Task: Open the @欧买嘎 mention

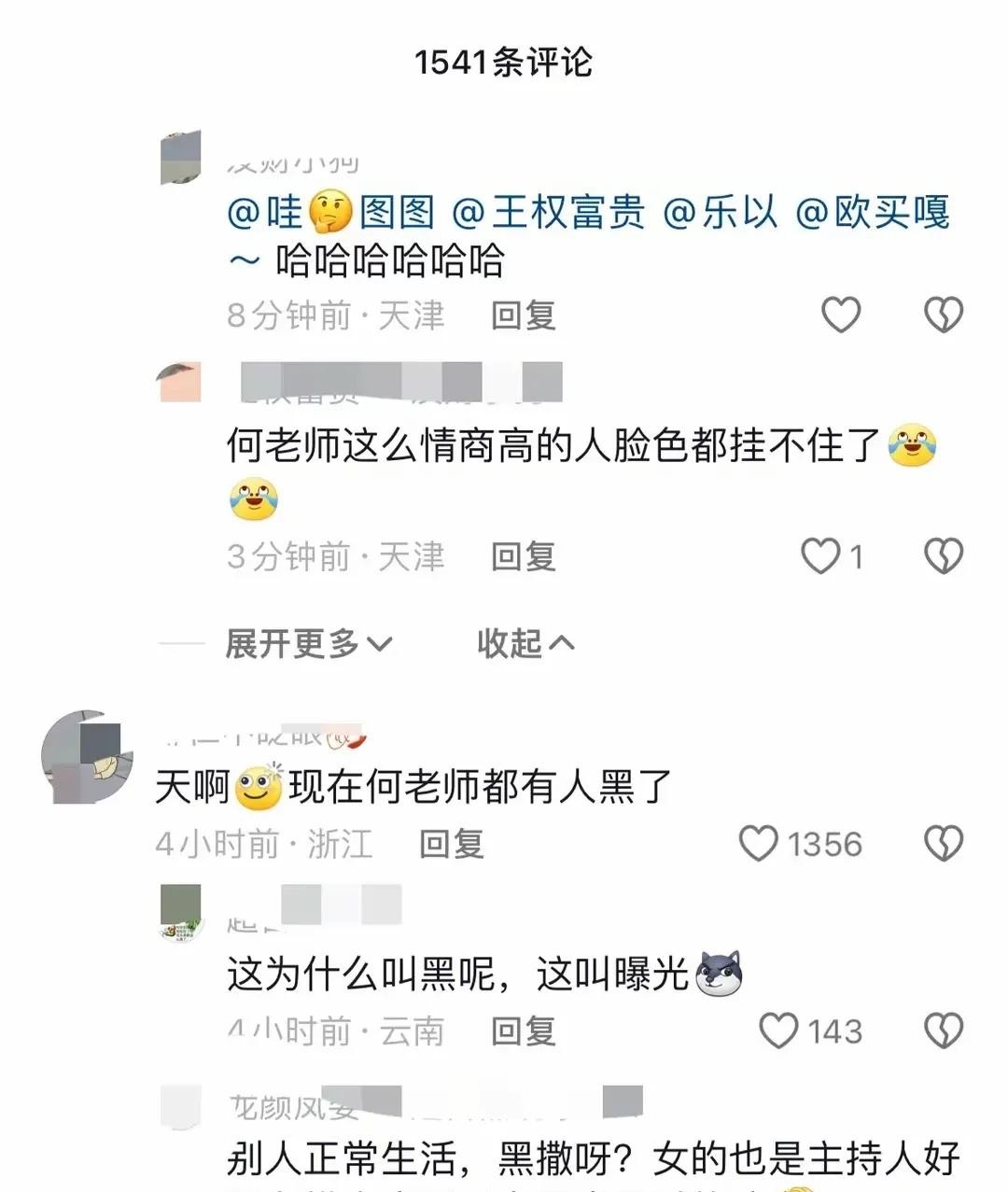Action: tap(872, 213)
